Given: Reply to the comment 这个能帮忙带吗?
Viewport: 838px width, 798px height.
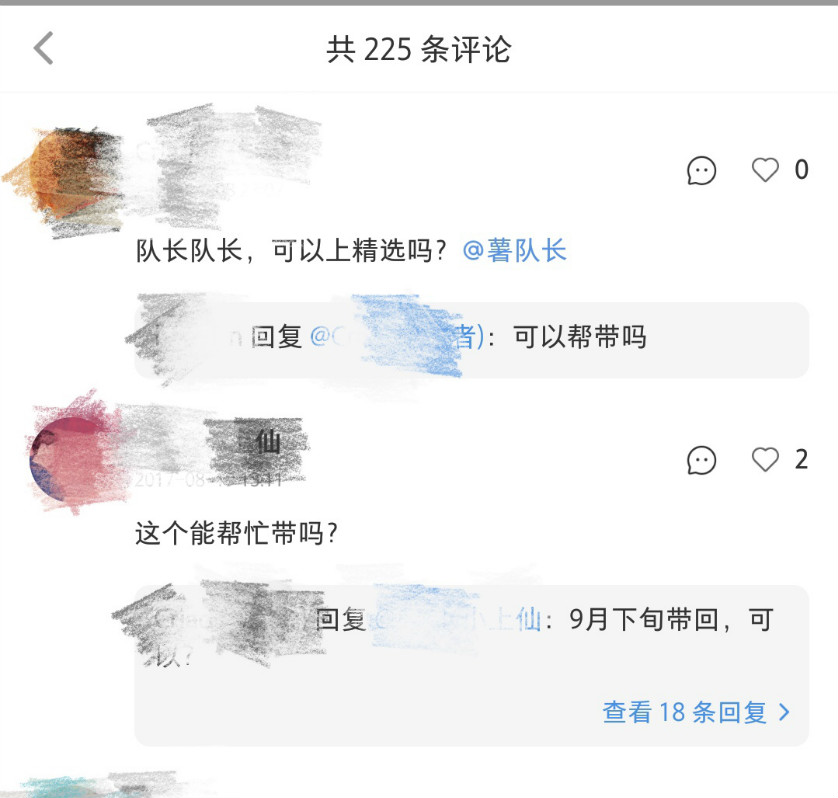Looking at the screenshot, I should [x=702, y=460].
